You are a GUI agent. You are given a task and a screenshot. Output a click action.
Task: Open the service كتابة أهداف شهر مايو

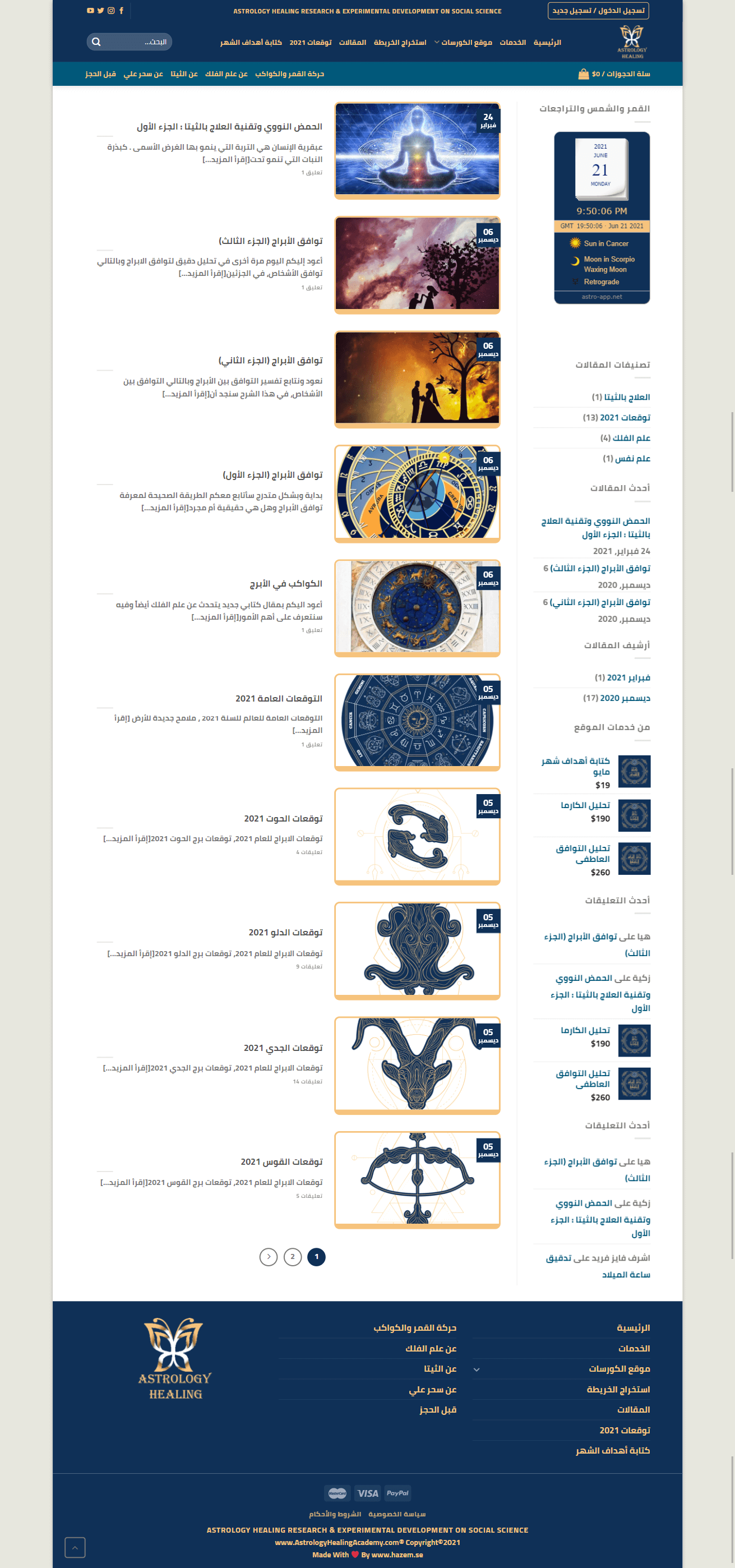[576, 765]
